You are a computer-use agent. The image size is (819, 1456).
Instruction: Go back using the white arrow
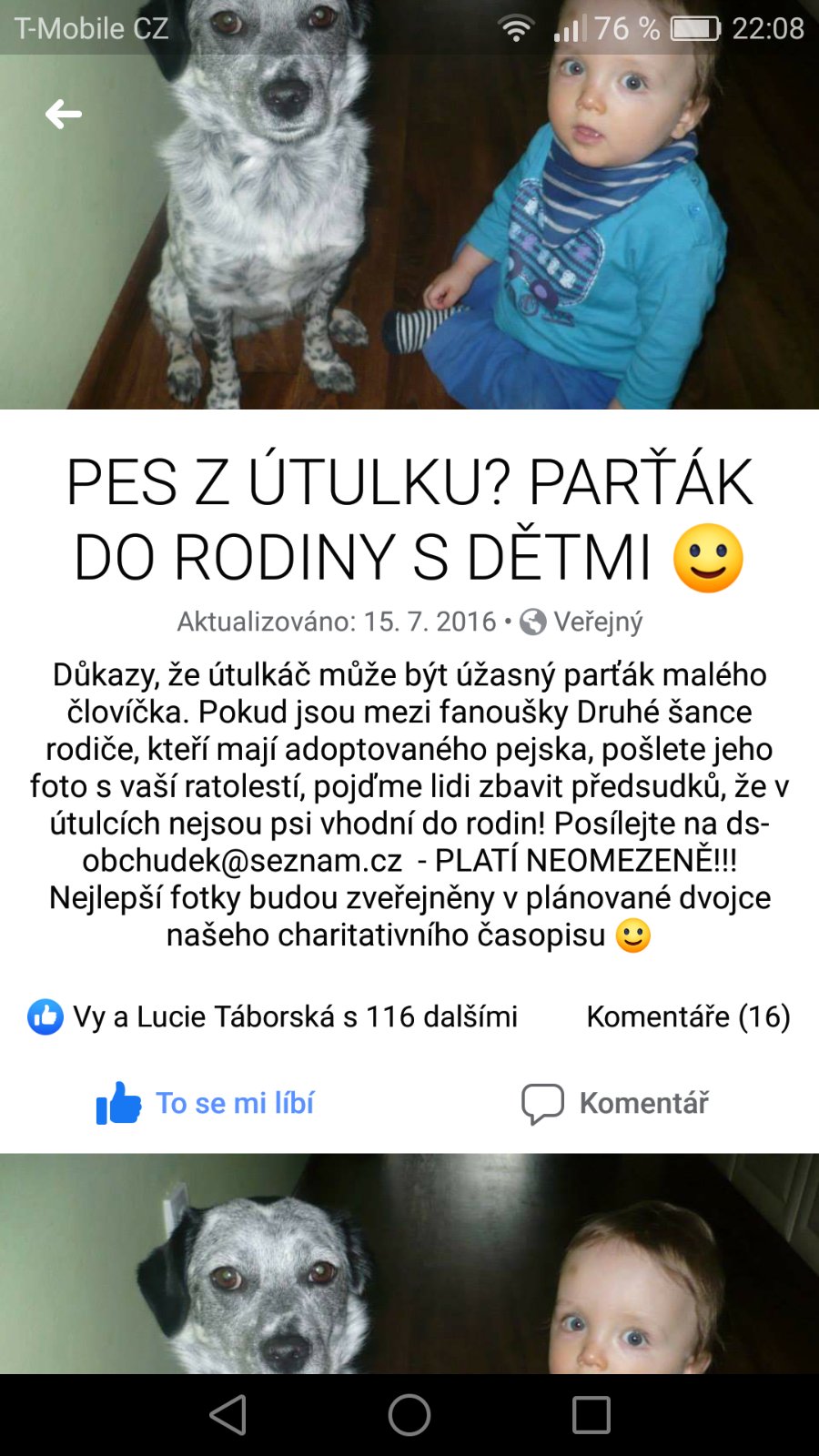pos(63,114)
